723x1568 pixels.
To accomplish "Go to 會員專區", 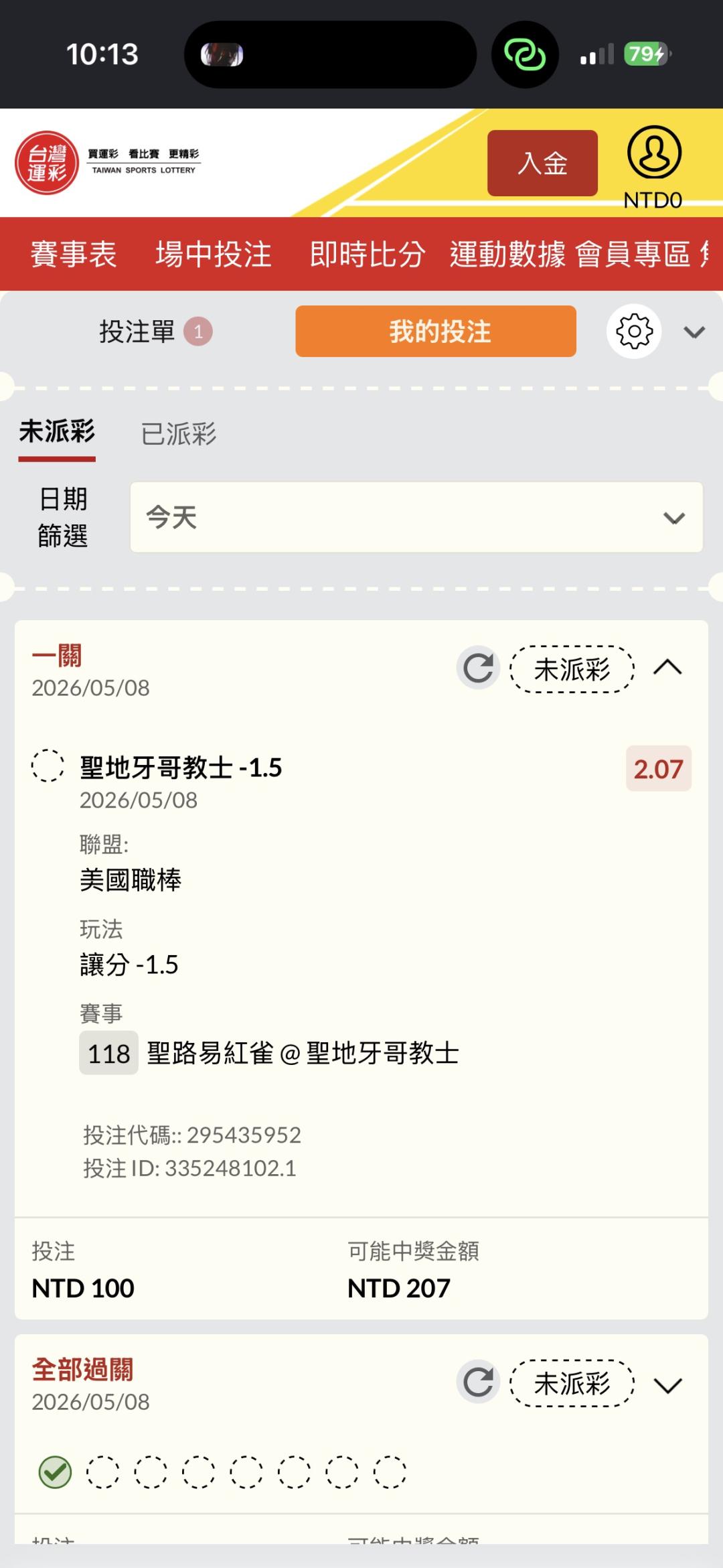I will [633, 254].
